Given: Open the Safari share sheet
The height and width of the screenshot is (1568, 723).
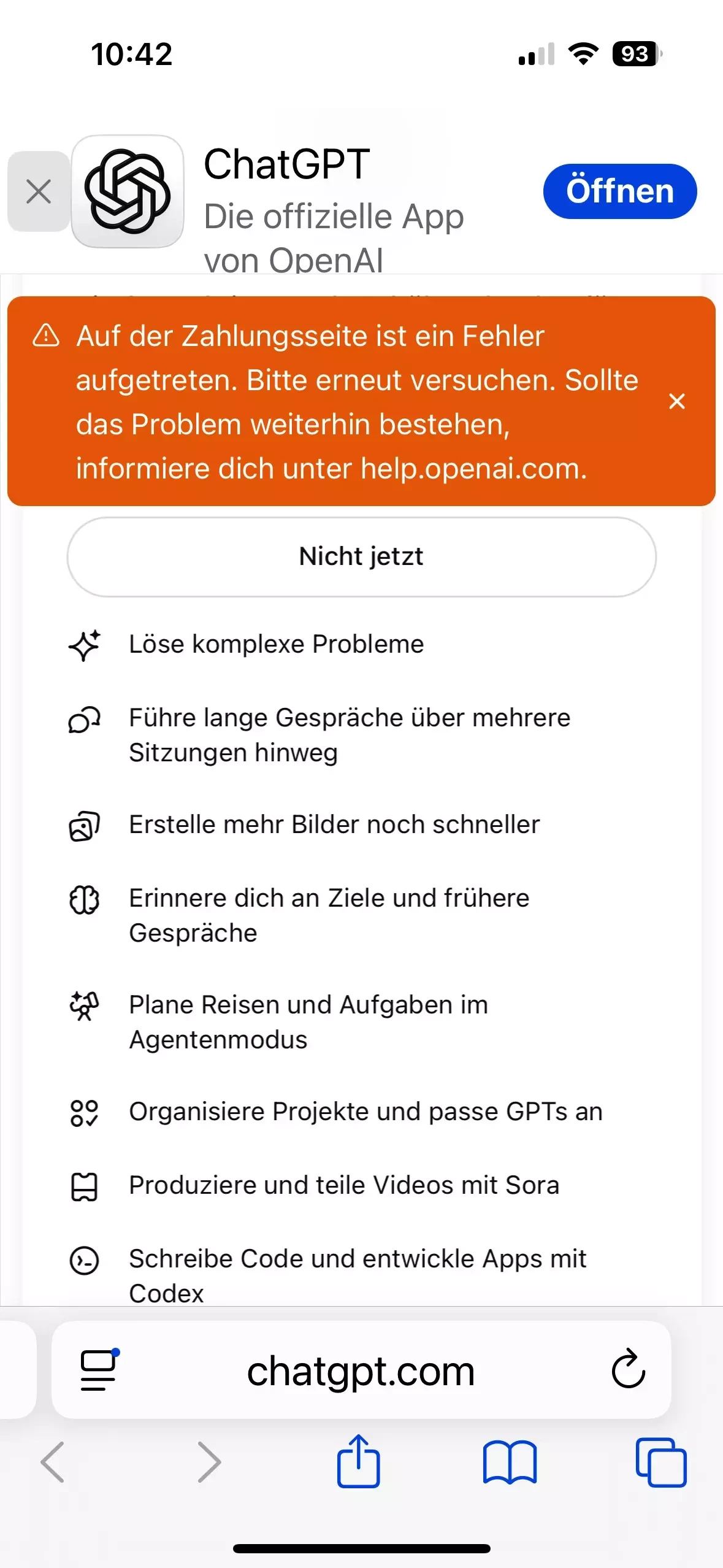Looking at the screenshot, I should pos(359,1461).
